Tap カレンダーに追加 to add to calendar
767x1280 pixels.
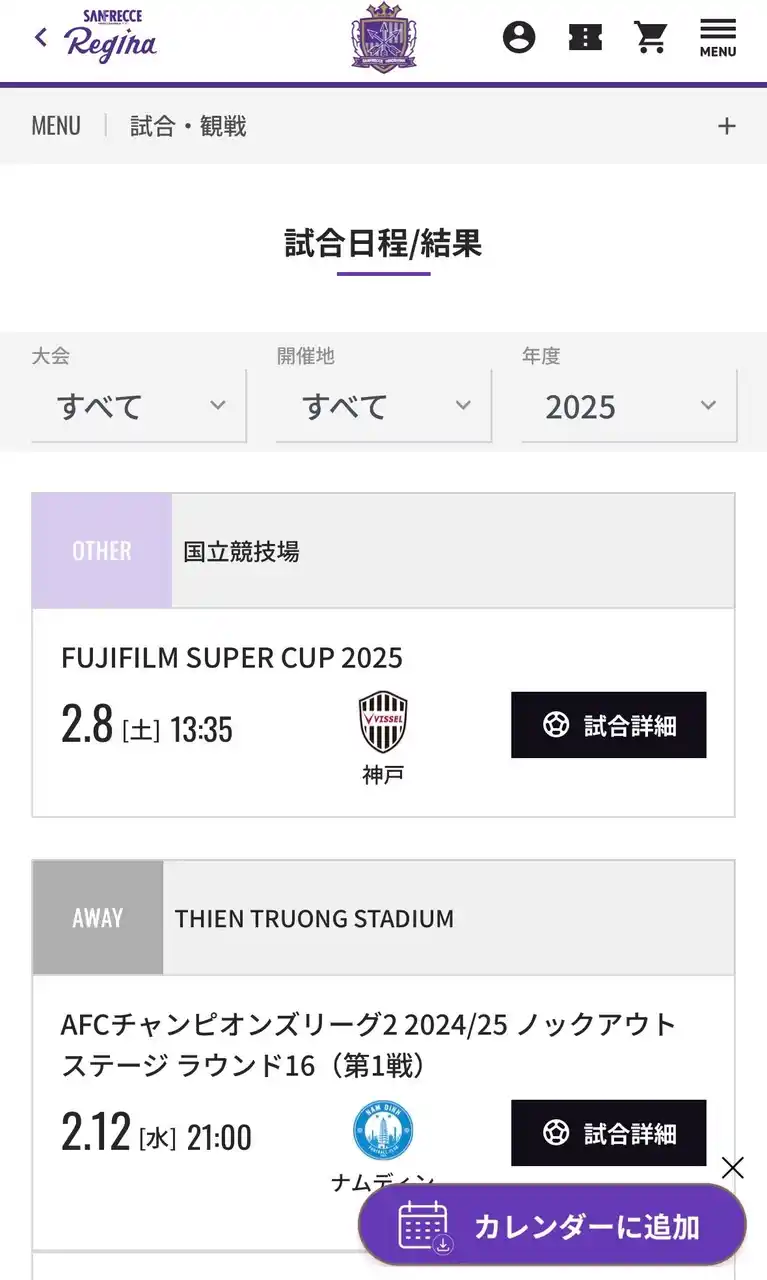tap(552, 1226)
